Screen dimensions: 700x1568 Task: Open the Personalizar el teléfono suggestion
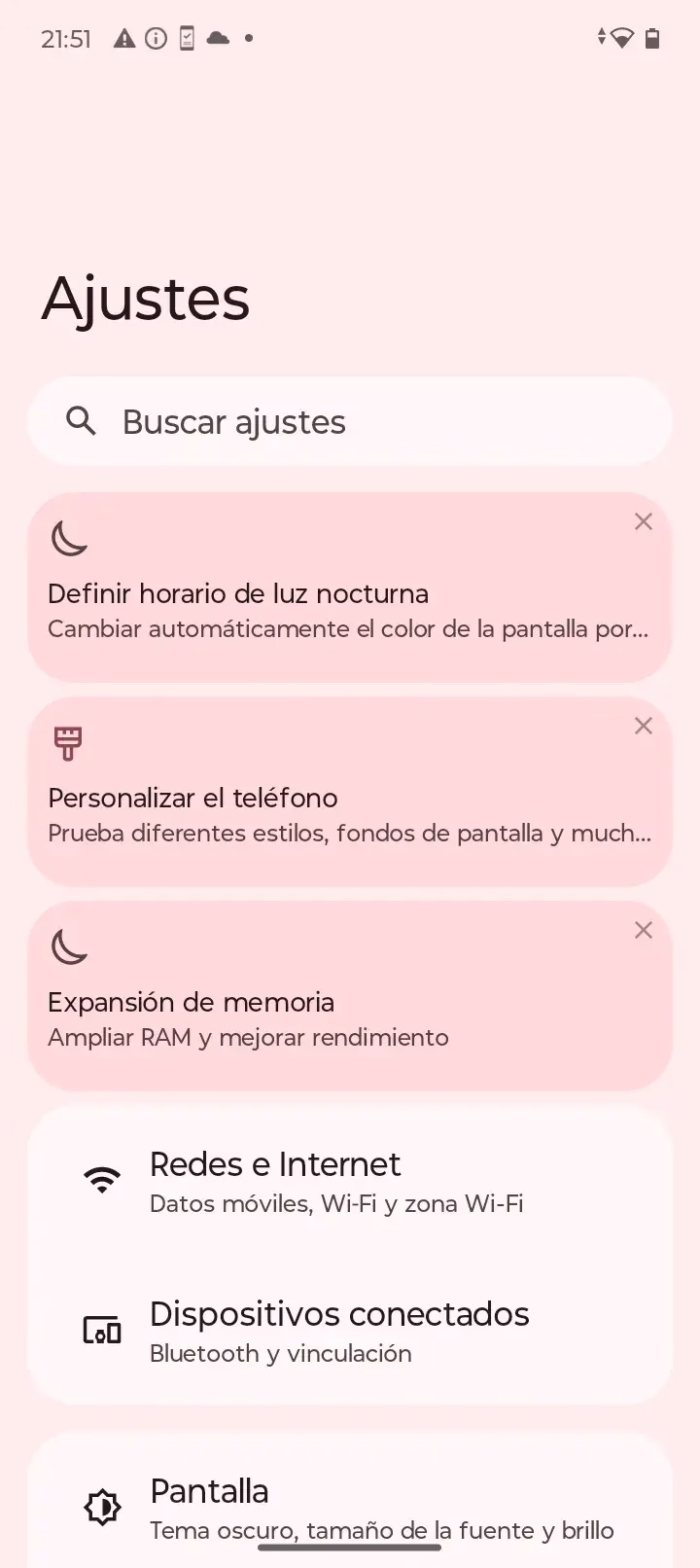[350, 791]
